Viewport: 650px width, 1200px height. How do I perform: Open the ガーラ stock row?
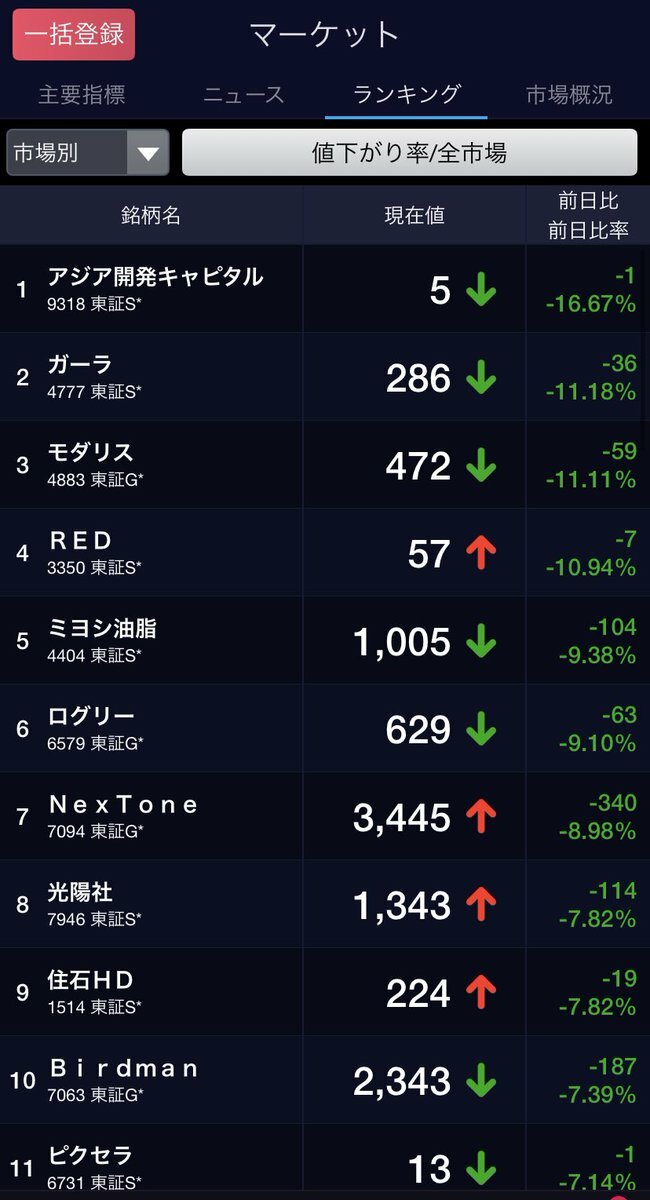click(x=325, y=378)
